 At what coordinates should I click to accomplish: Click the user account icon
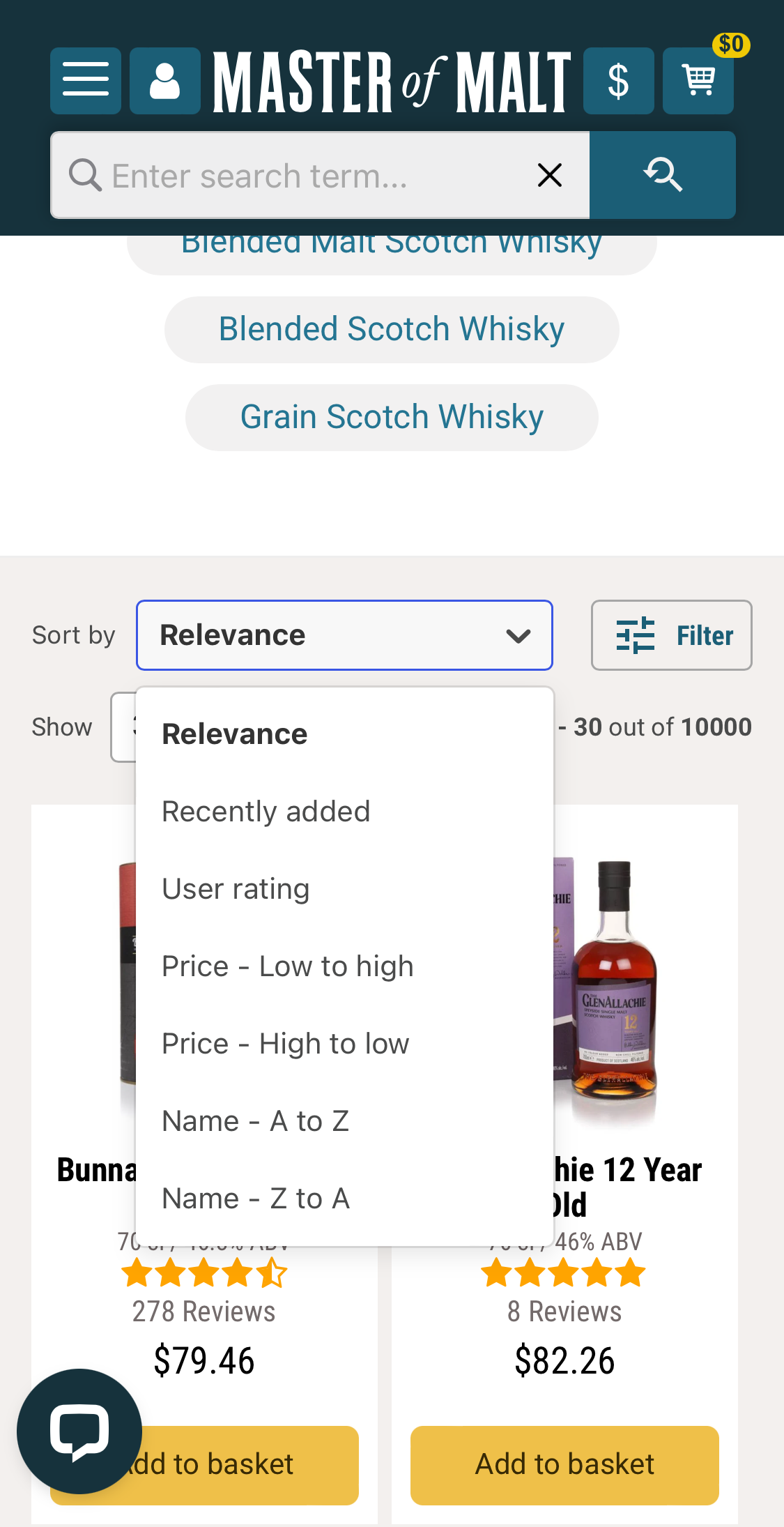pos(164,80)
